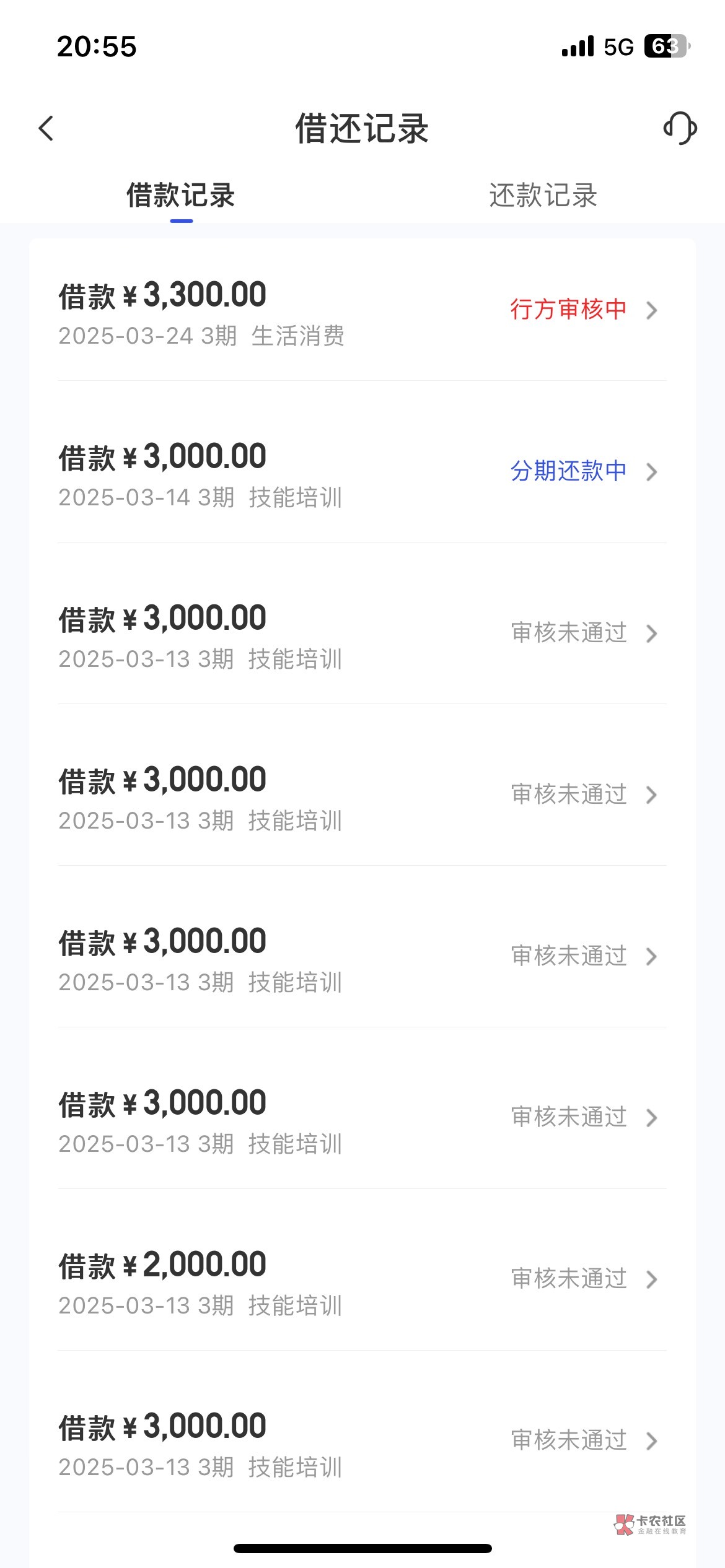Switch to the 还款记录 tab
Screen dimensions: 725x1568
(x=543, y=196)
